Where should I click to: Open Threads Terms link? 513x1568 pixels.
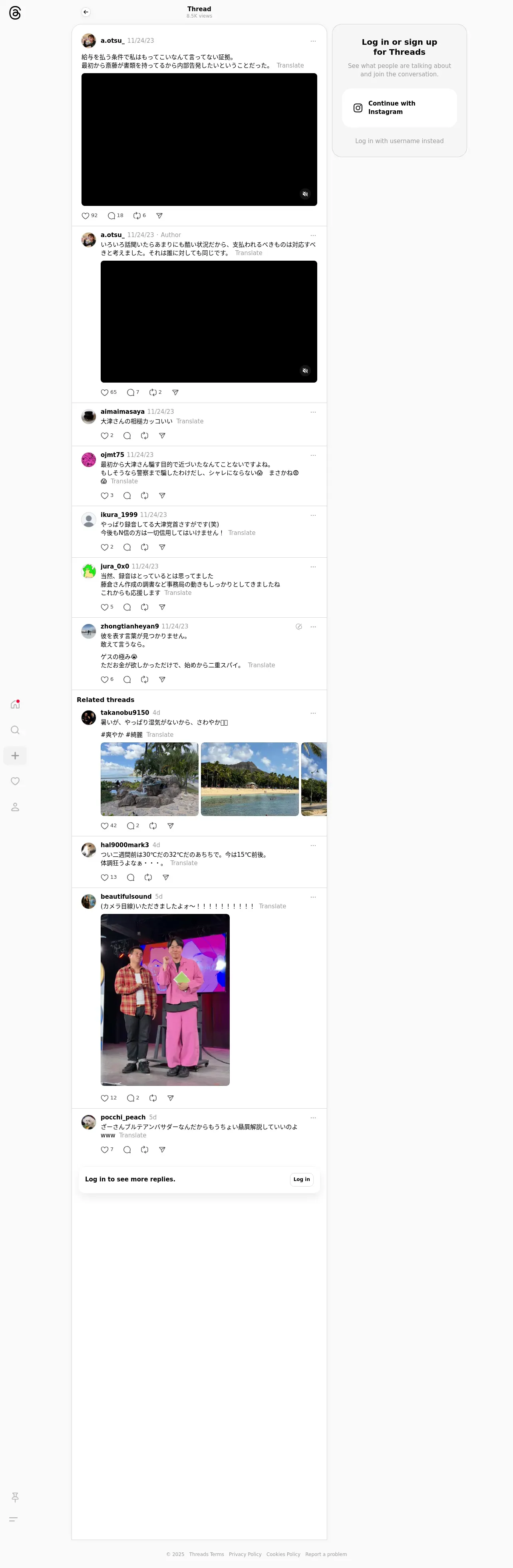pyautogui.click(x=206, y=1555)
